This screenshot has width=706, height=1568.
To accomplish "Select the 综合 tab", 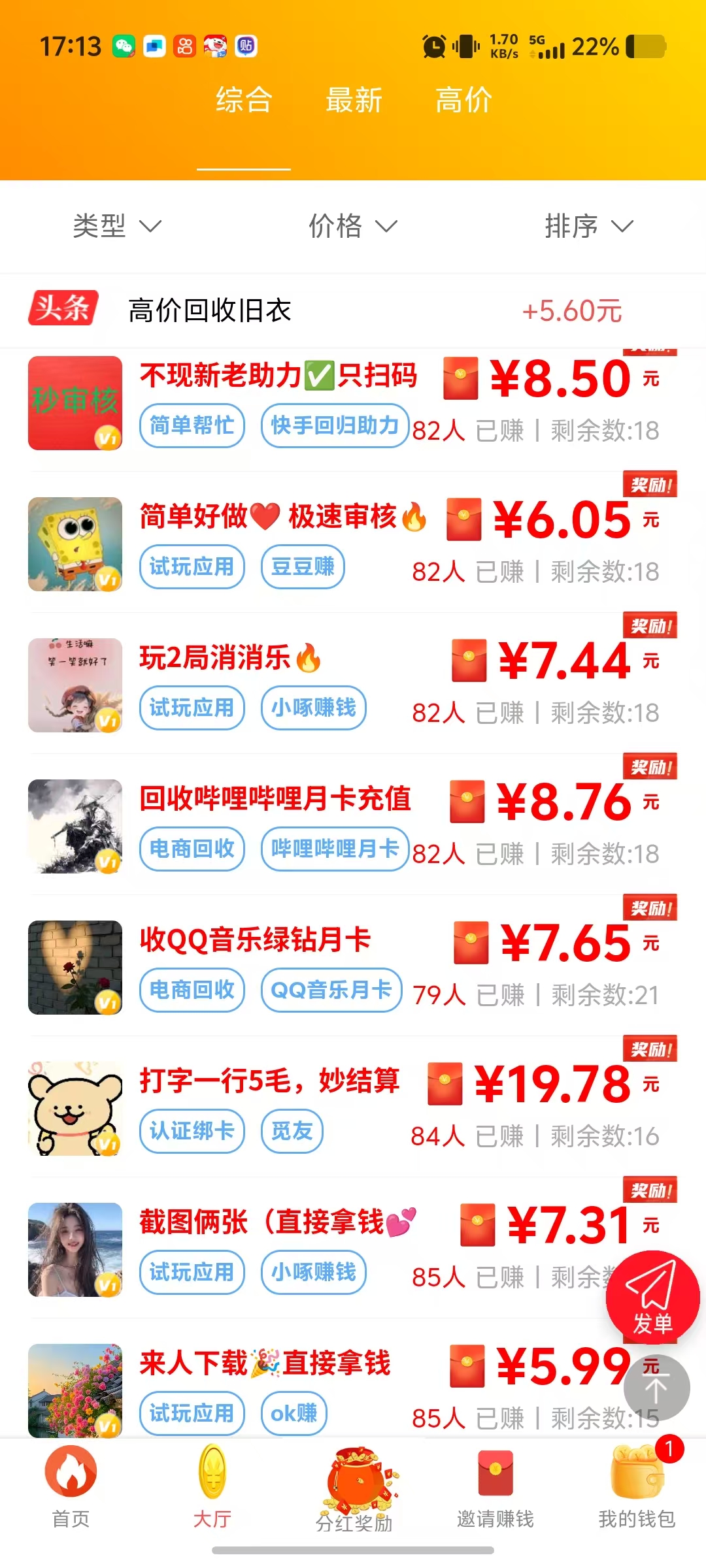I will [244, 101].
